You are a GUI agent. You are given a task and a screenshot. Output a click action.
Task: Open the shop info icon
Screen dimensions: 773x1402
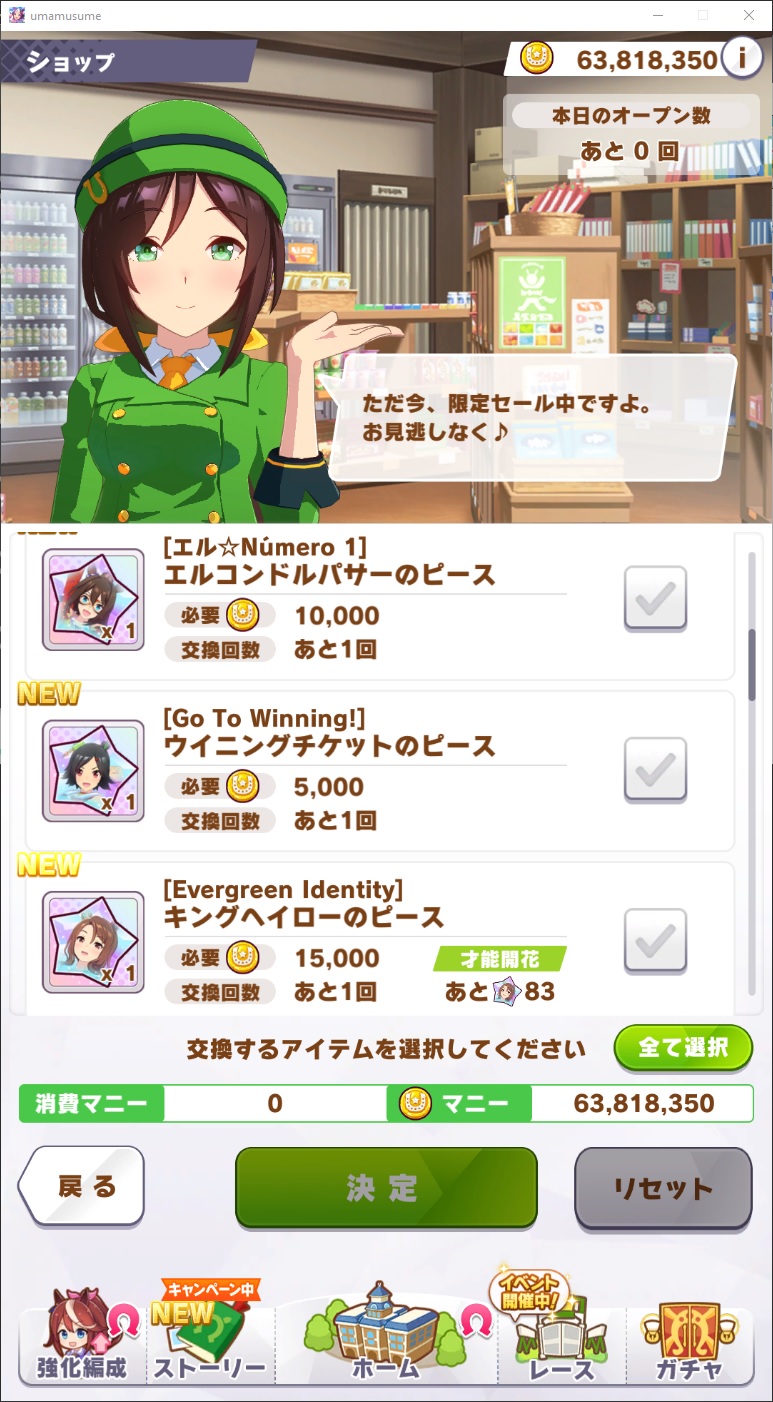(742, 58)
